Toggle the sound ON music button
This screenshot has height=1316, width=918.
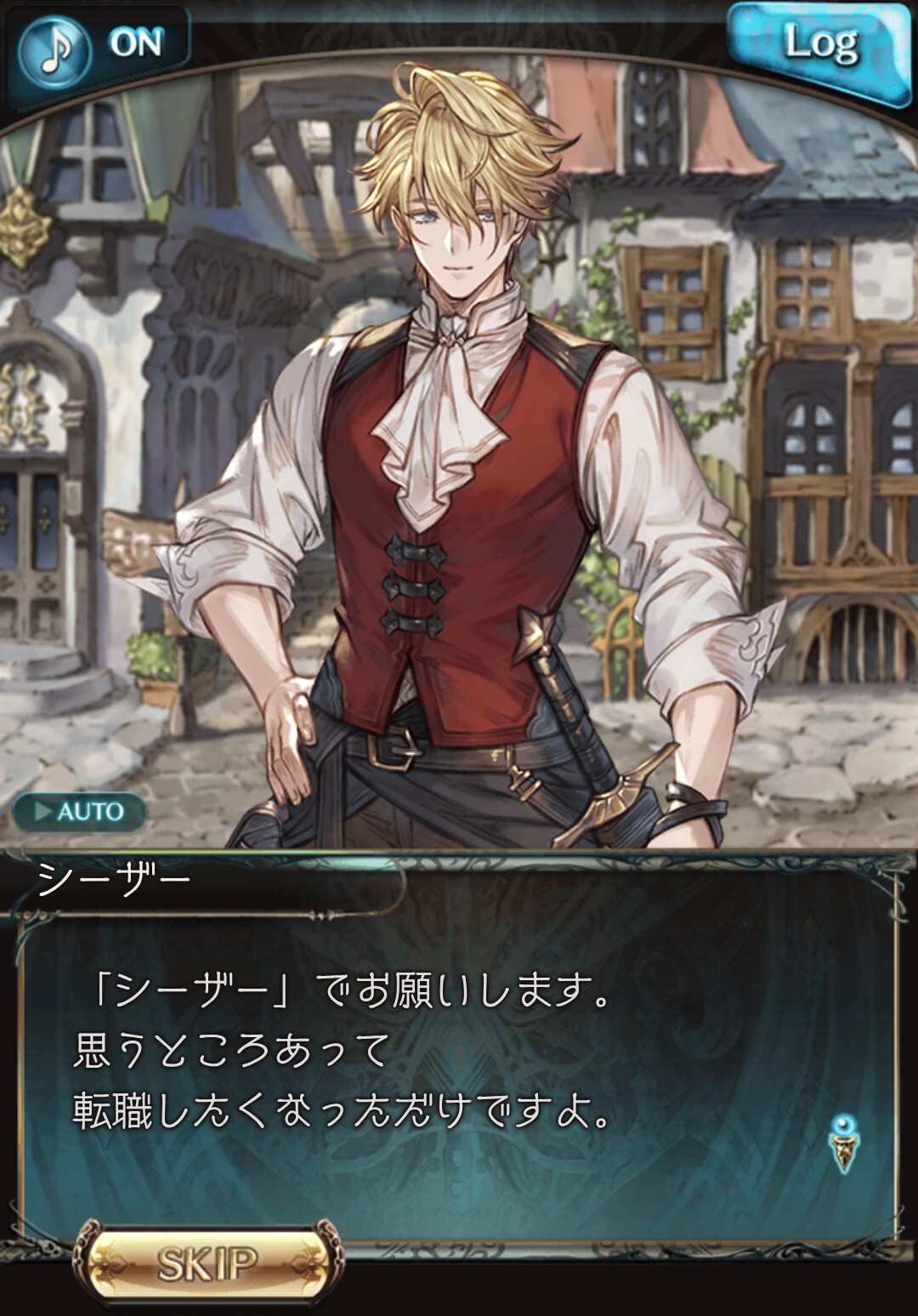coord(95,49)
